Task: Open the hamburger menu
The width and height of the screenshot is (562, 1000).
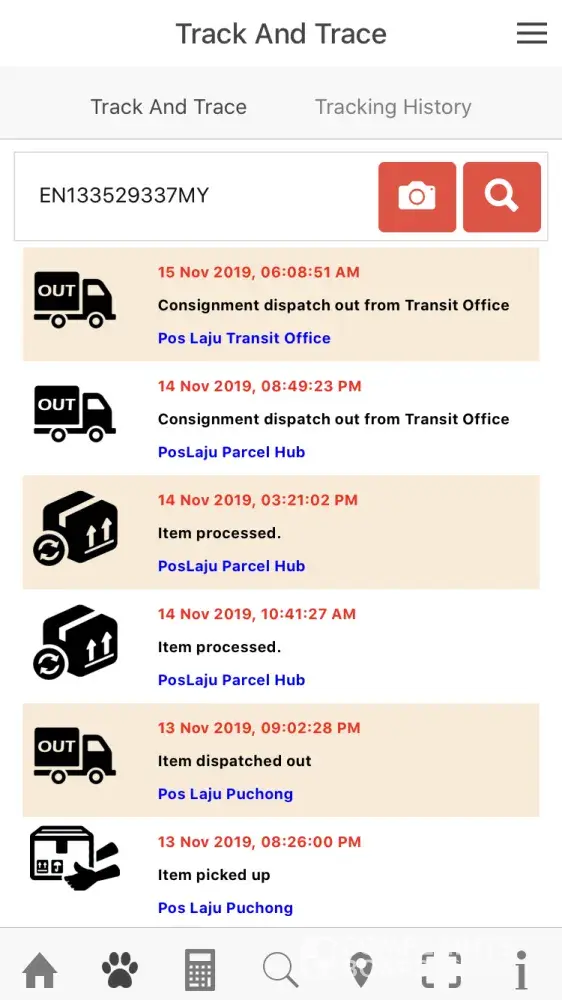Action: (x=531, y=33)
